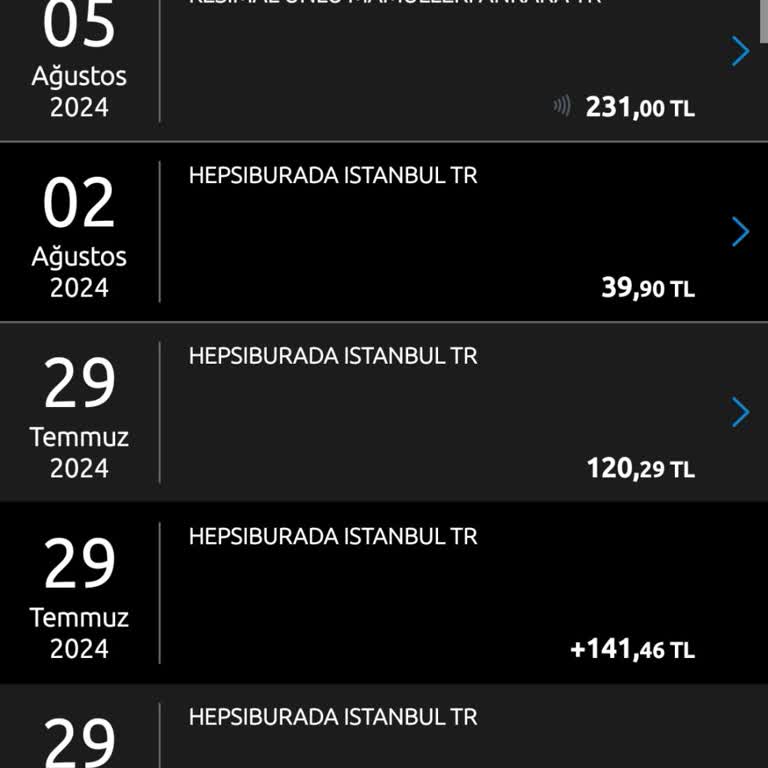This screenshot has width=768, height=768.
Task: Select the 120,29 TL Hepsiburada transaction
Action: pos(740,412)
